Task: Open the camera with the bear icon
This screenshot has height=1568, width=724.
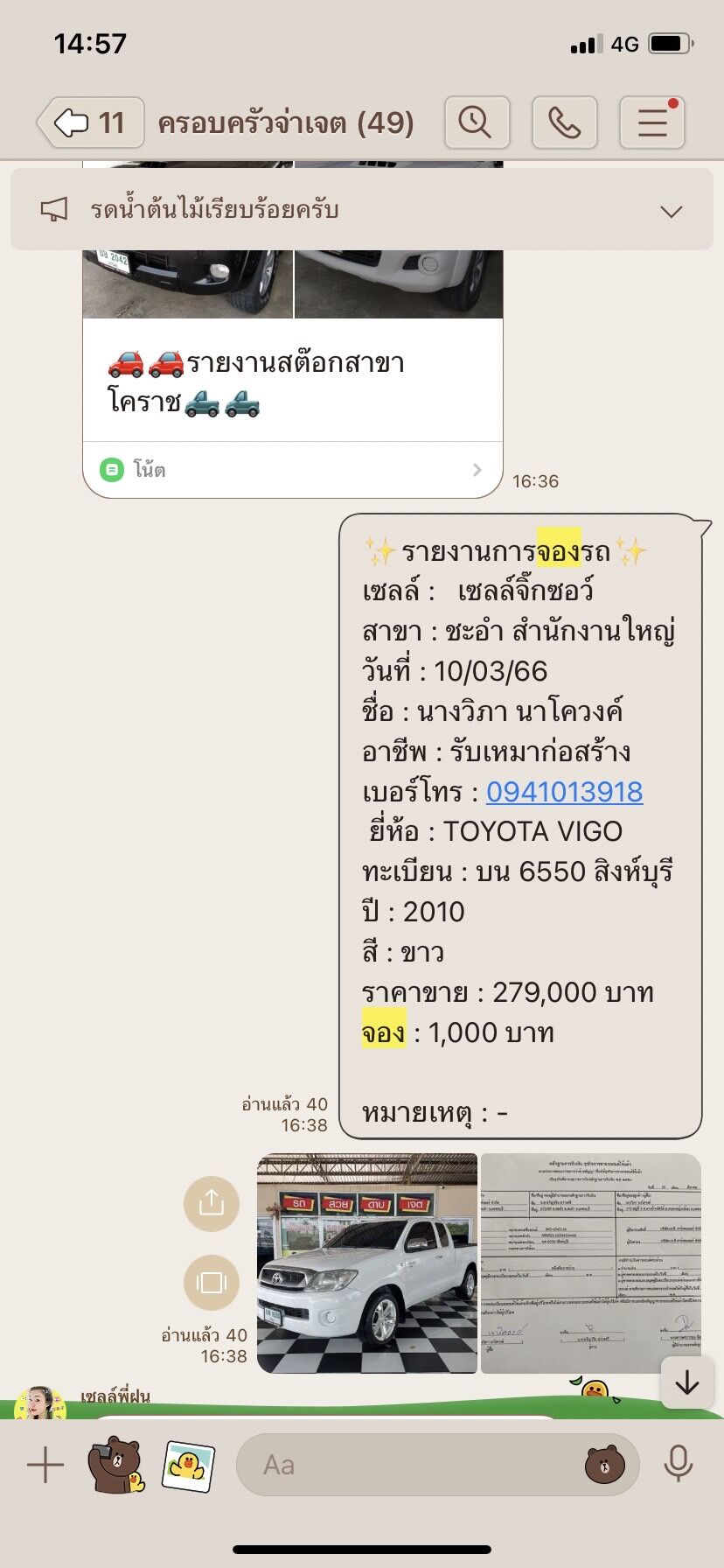Action: tap(116, 1465)
